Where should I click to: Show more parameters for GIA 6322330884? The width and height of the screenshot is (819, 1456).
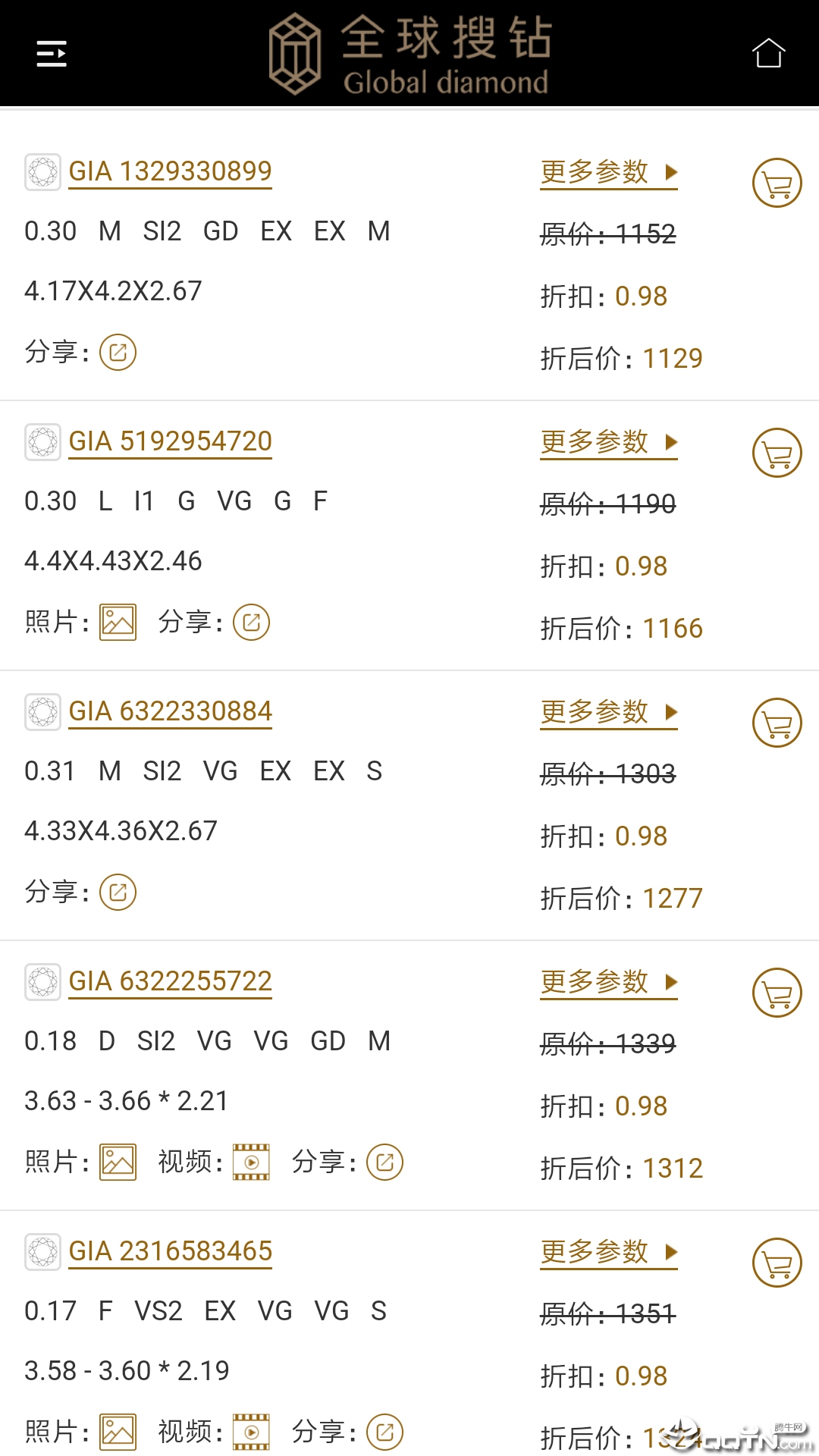[608, 712]
